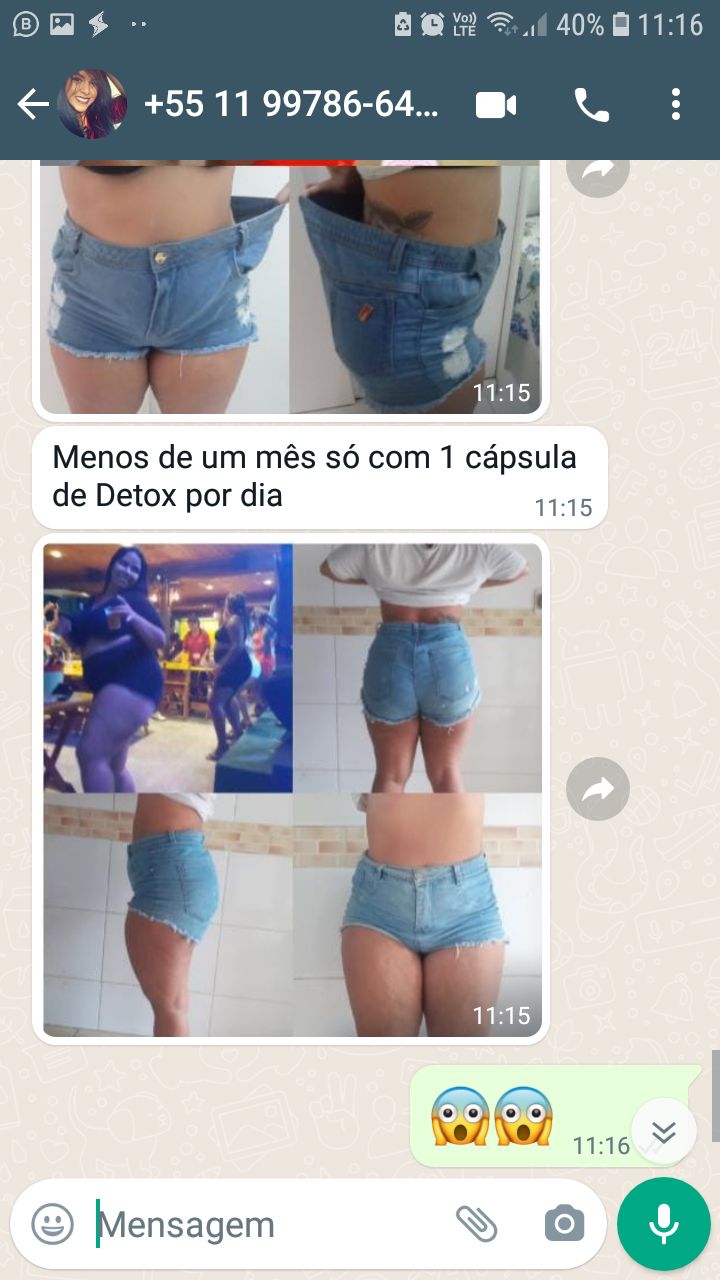This screenshot has height=1280, width=720.
Task: Open the four-photo collage image
Action: (x=292, y=790)
